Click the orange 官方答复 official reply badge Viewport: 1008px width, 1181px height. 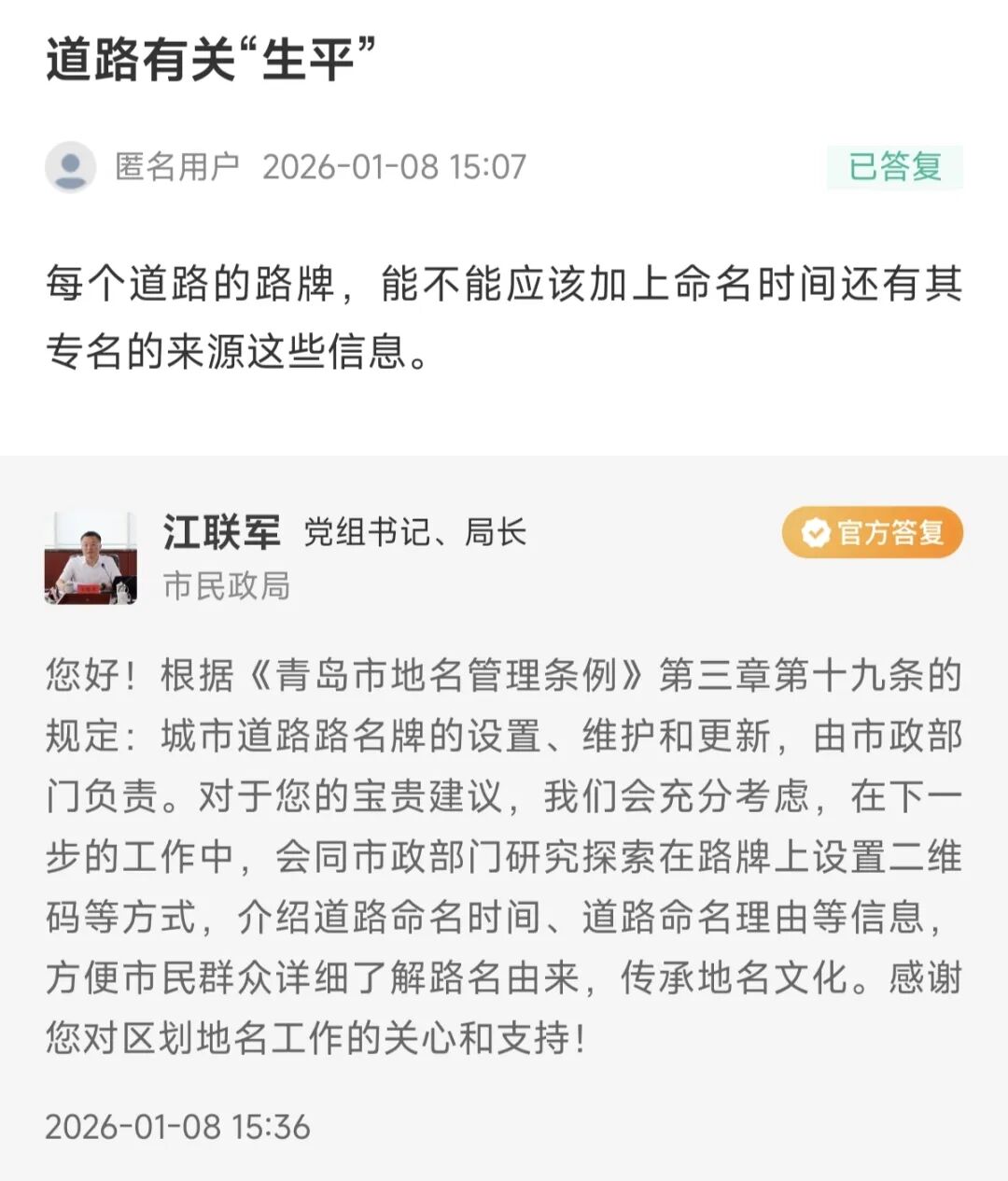tap(873, 532)
